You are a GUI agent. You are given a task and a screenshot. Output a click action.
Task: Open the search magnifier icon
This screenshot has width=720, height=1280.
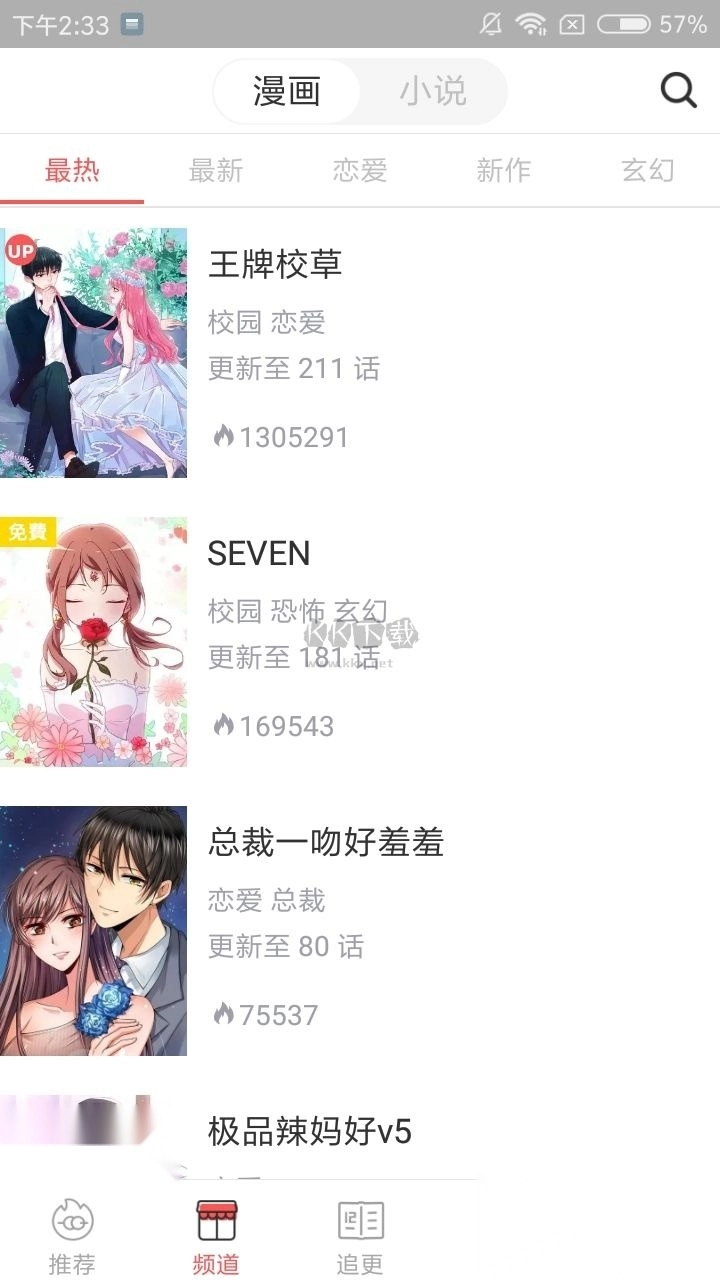pos(678,91)
